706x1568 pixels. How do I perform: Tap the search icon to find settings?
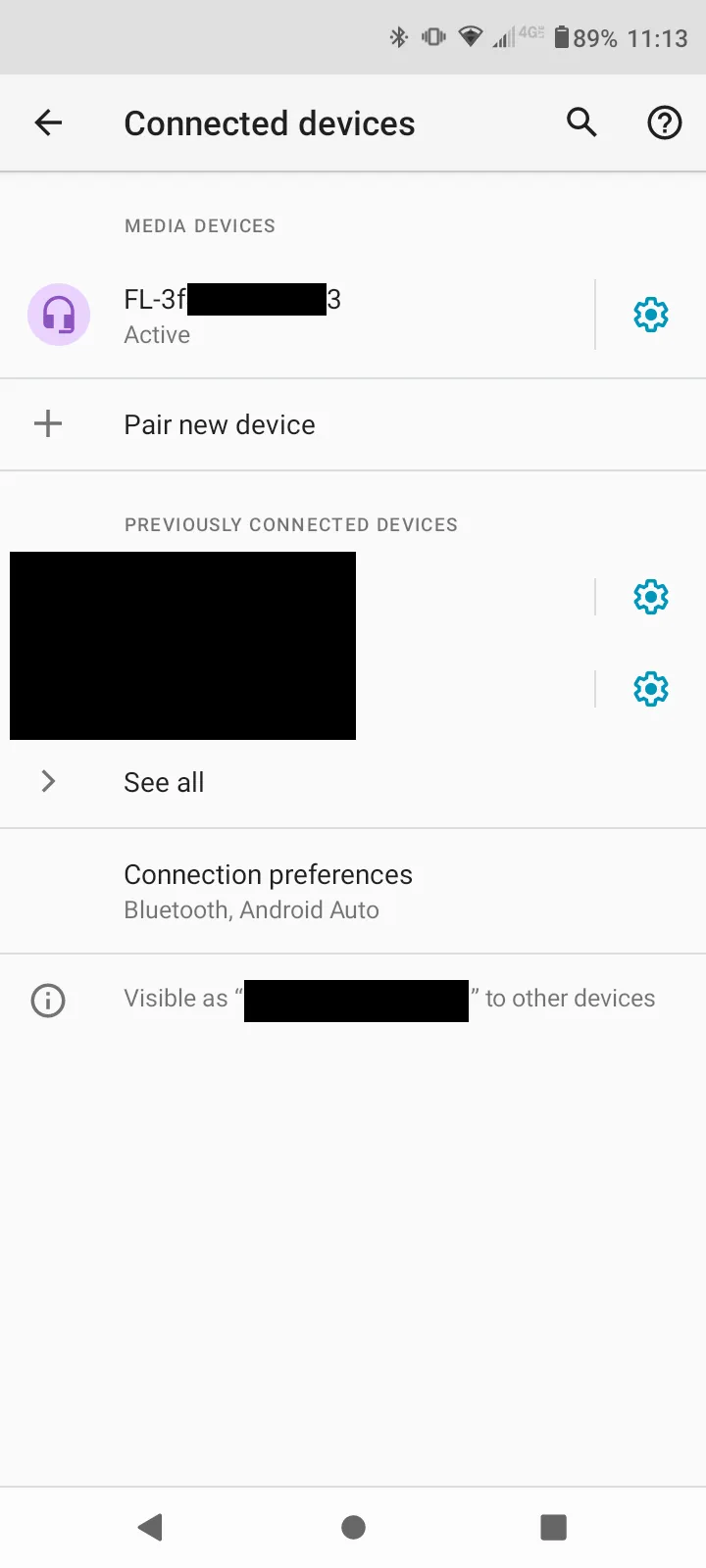581,122
